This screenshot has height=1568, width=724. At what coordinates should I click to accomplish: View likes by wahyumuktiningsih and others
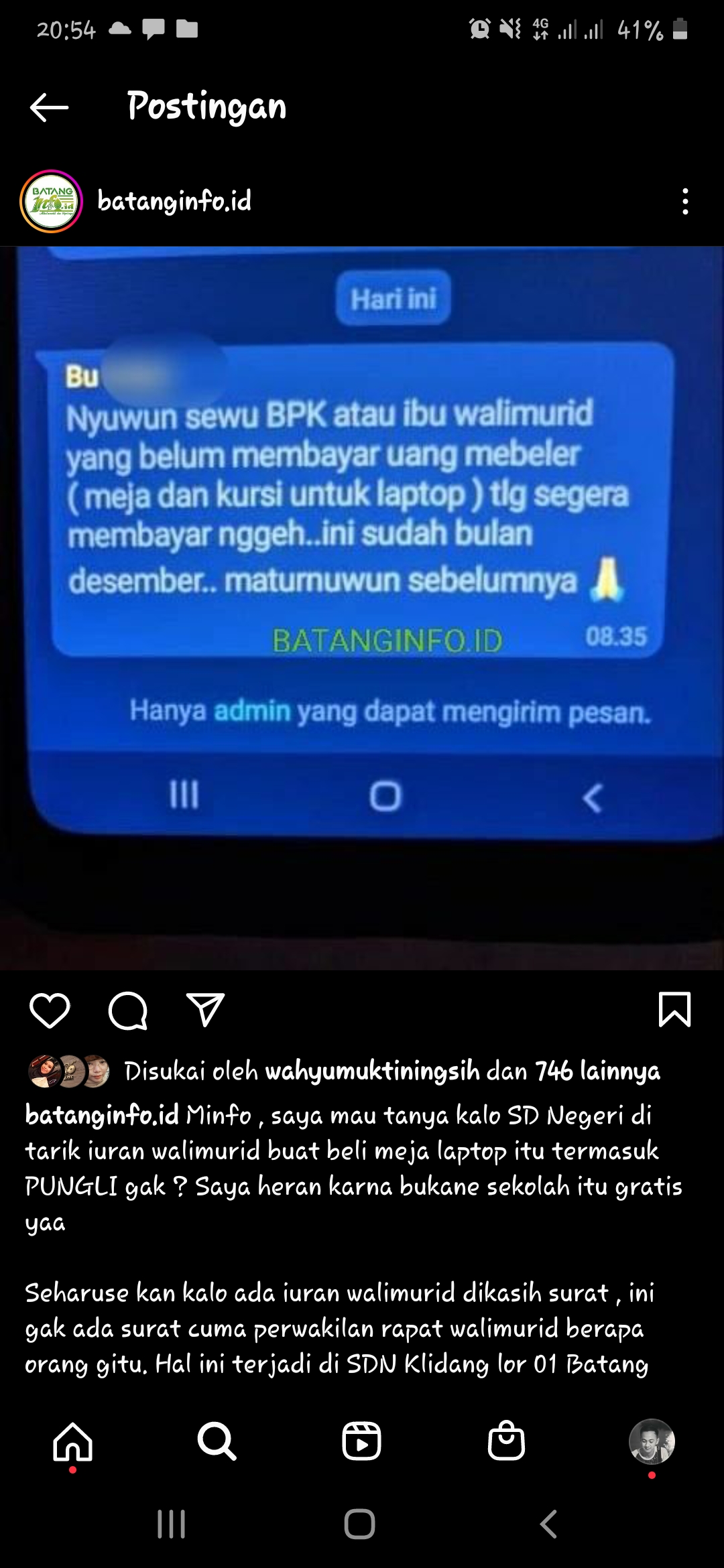click(x=392, y=1071)
